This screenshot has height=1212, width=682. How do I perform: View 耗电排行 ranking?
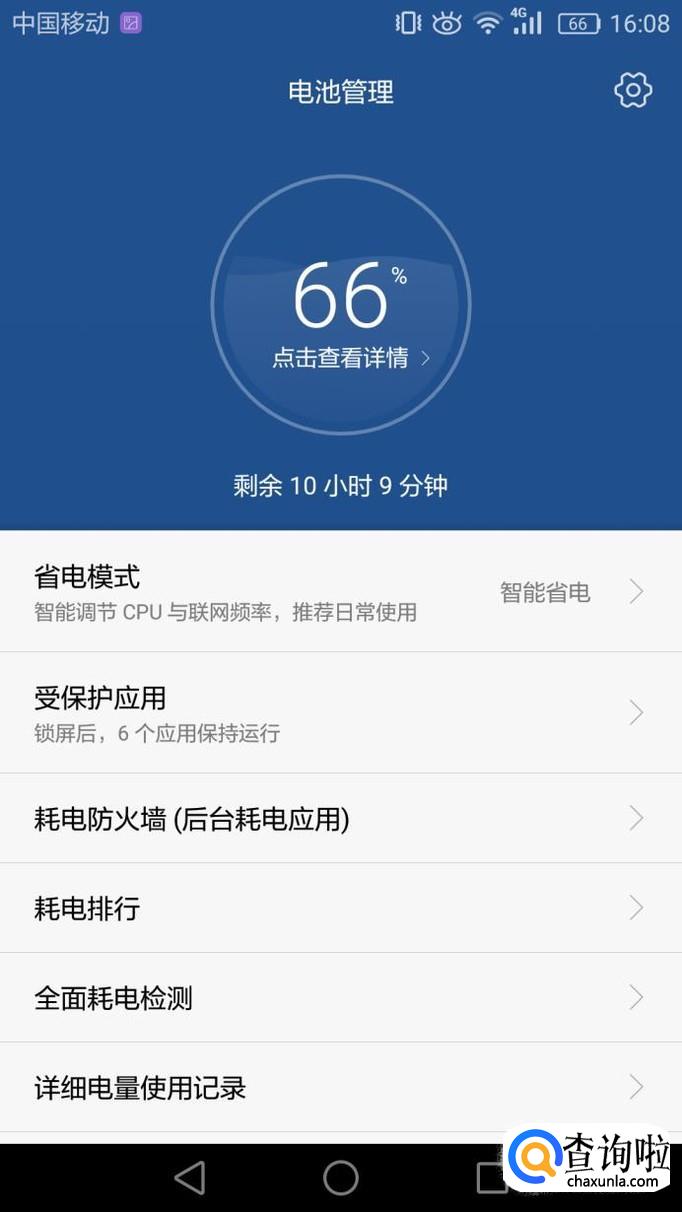[x=341, y=908]
